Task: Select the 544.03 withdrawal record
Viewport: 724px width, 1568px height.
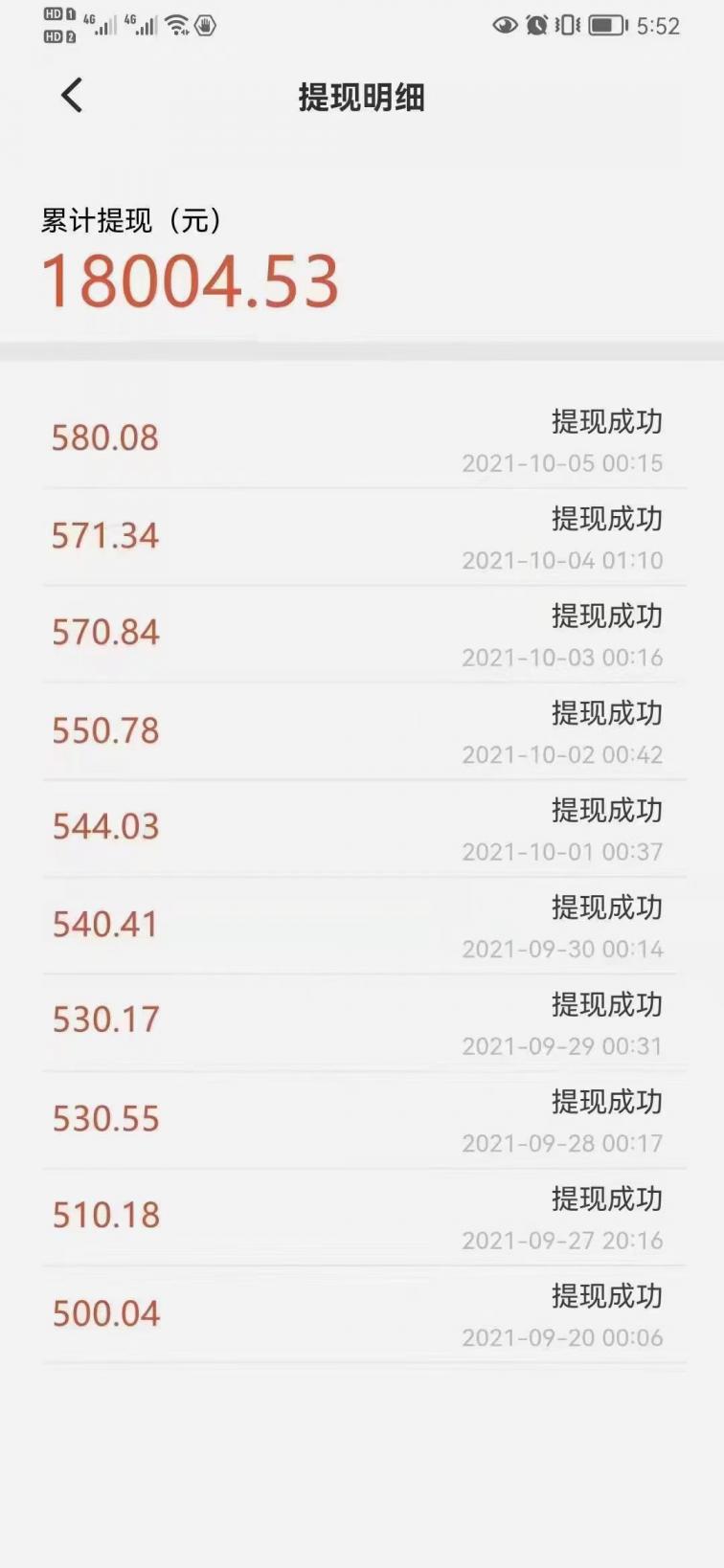Action: pos(105,825)
